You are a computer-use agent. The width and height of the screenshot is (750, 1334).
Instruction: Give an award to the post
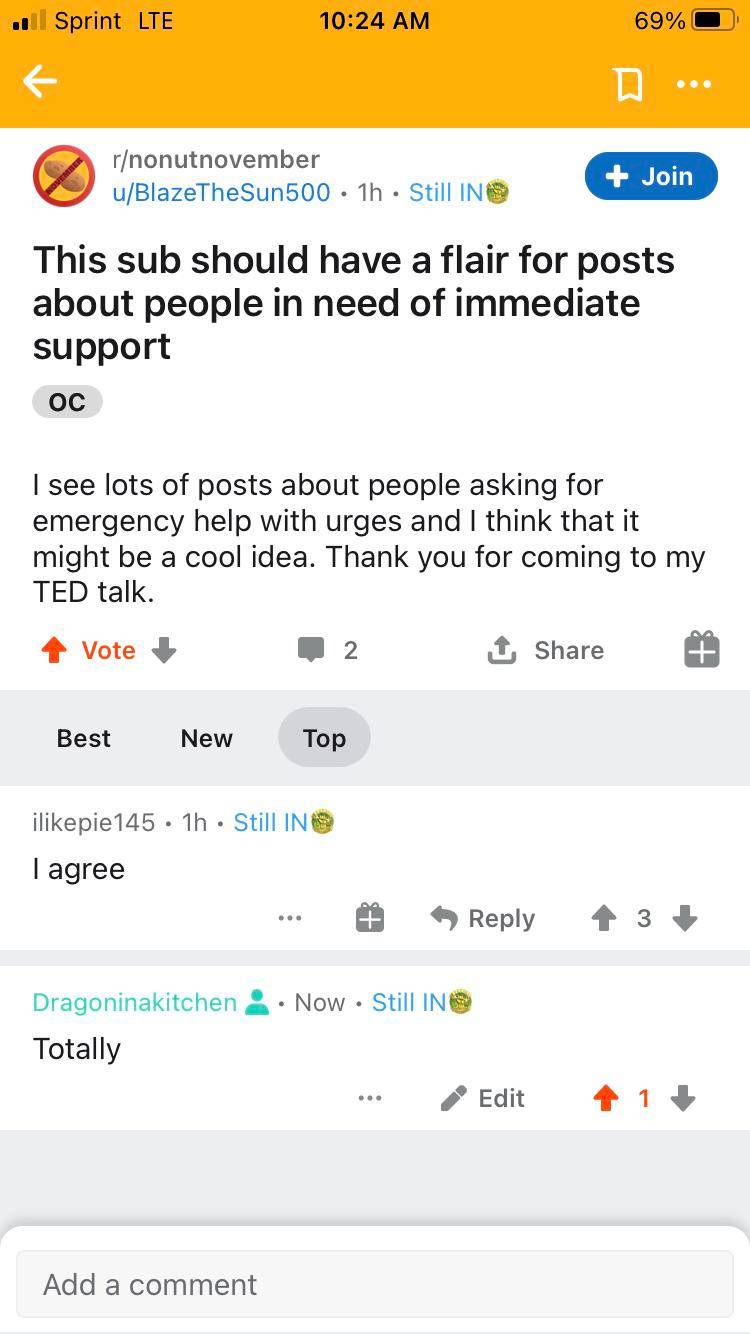coord(701,650)
